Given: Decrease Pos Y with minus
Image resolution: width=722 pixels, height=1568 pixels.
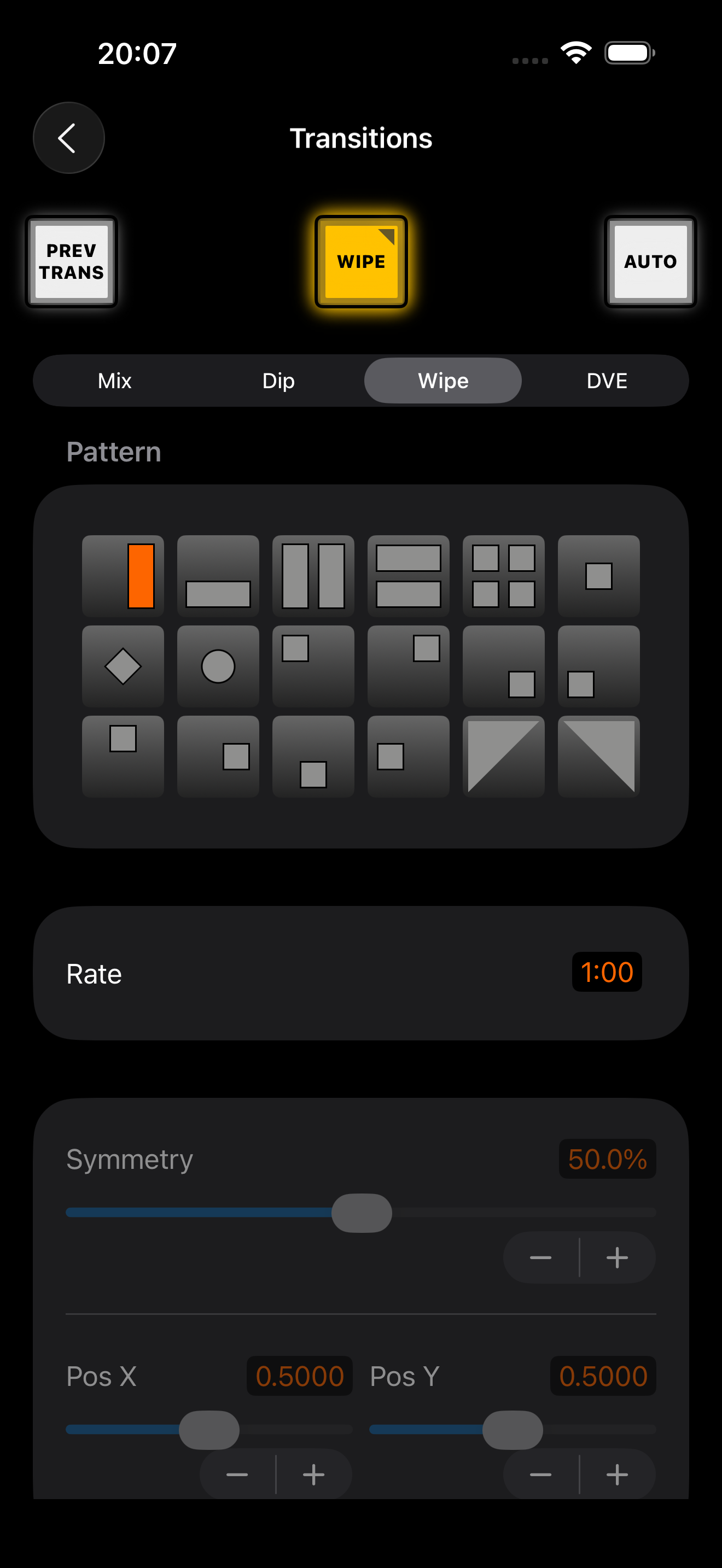Looking at the screenshot, I should pyautogui.click(x=540, y=1475).
